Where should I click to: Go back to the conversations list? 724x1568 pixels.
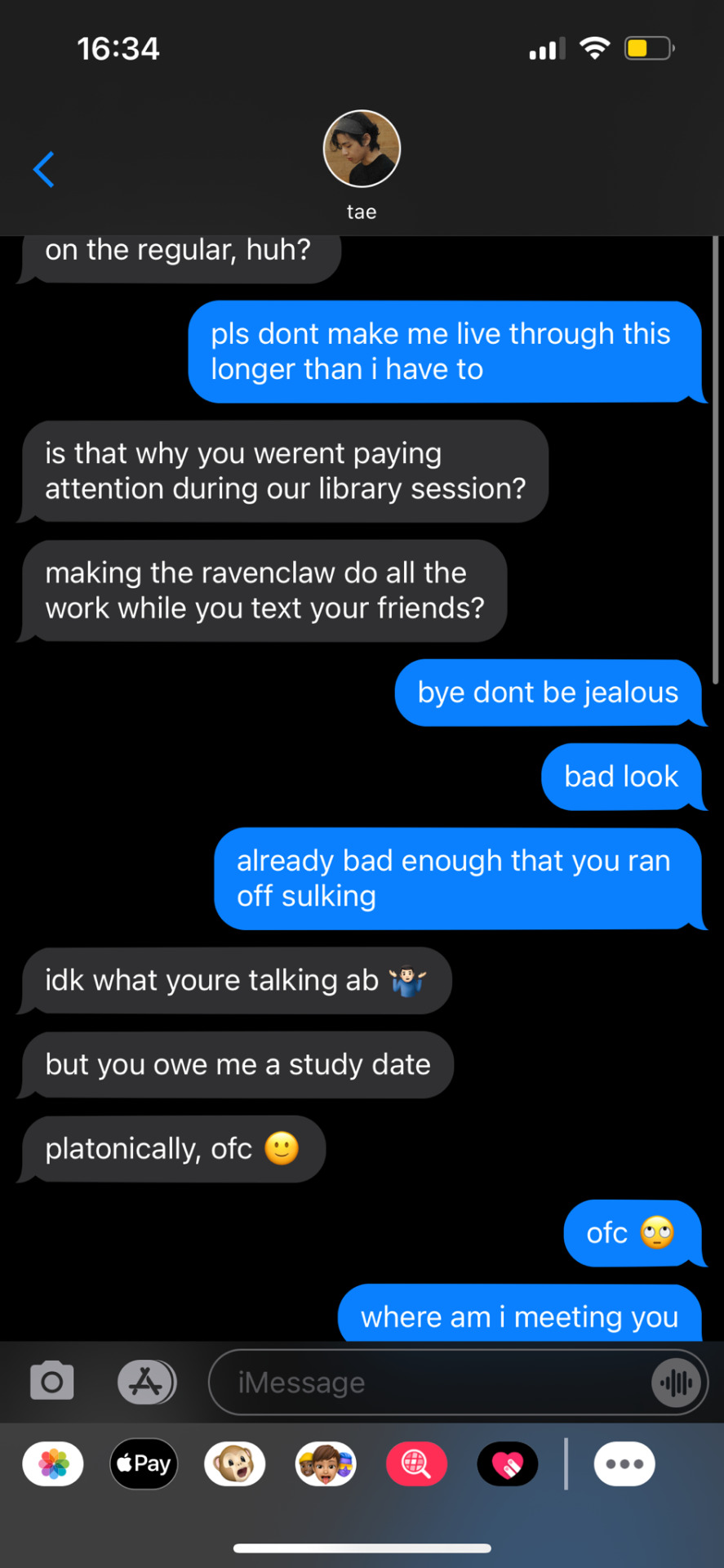pyautogui.click(x=44, y=169)
